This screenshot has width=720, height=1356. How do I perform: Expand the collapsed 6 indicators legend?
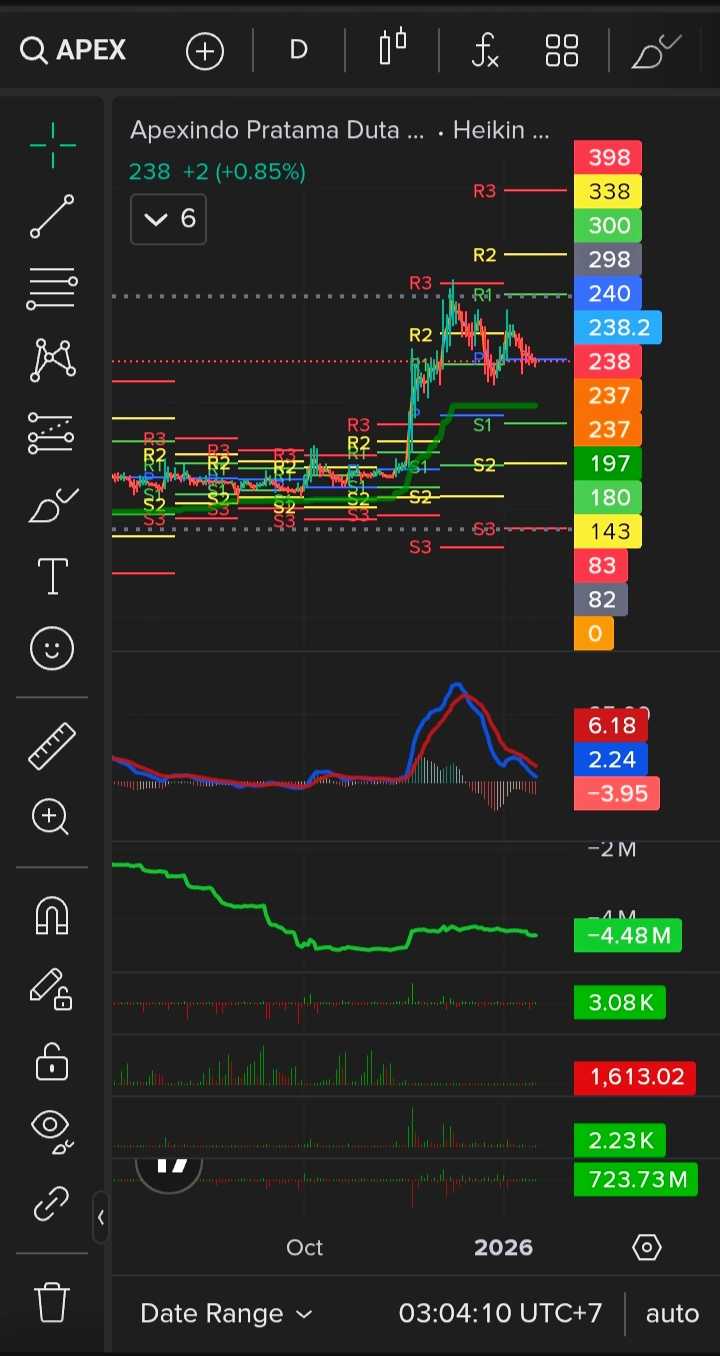pos(169,219)
